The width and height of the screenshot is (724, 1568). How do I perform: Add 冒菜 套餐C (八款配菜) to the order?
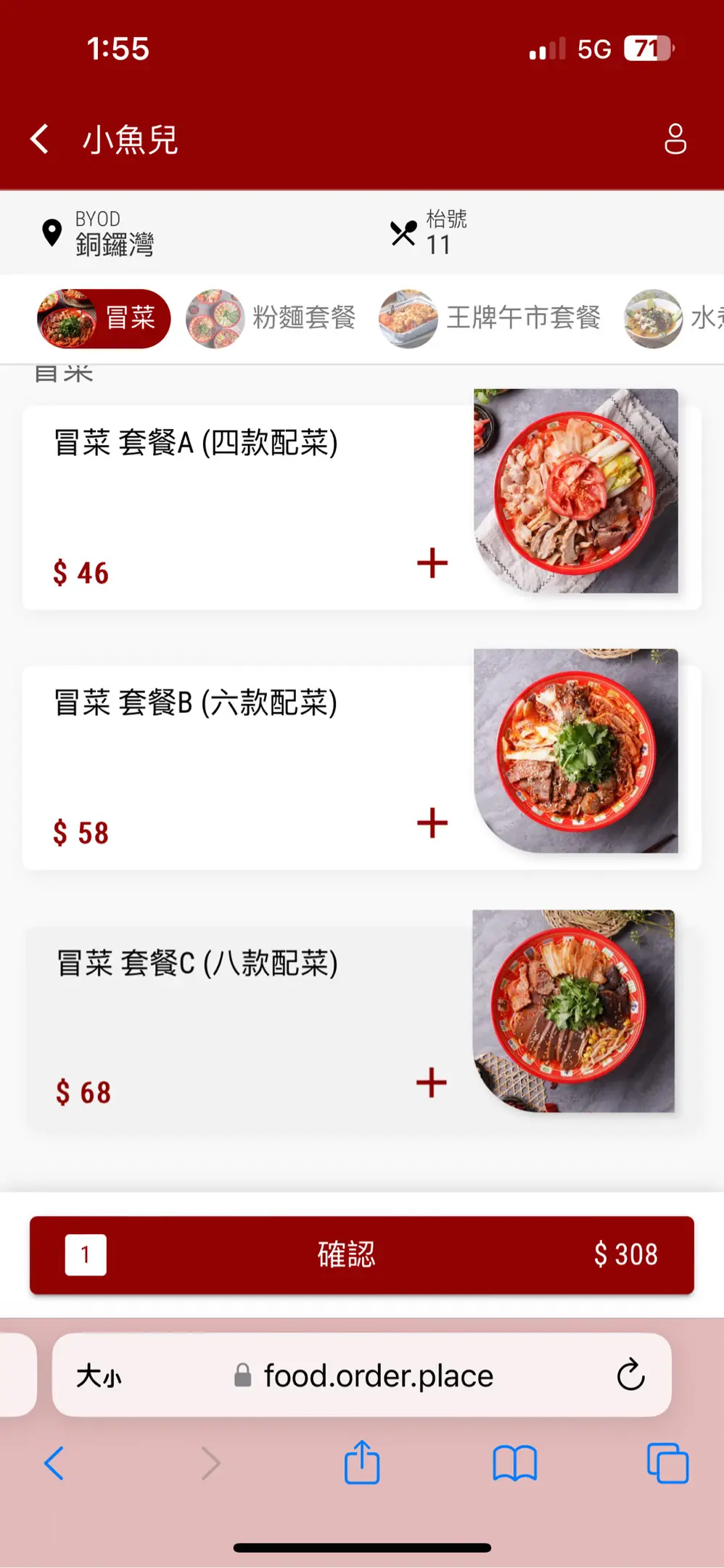(432, 1082)
